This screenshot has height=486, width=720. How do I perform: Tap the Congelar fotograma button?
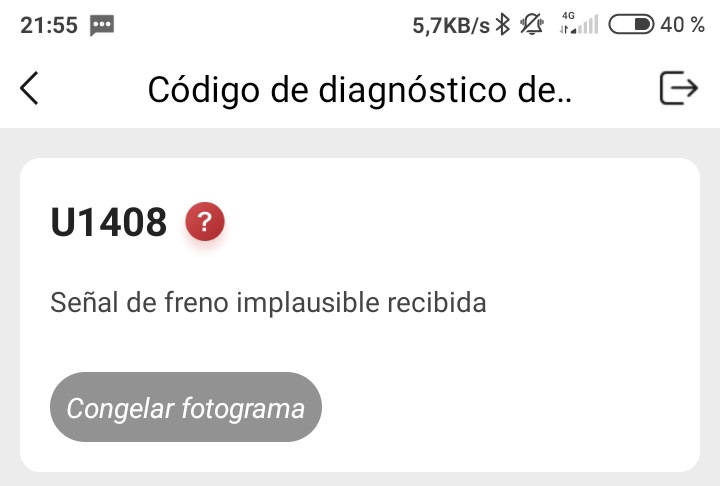(x=186, y=408)
